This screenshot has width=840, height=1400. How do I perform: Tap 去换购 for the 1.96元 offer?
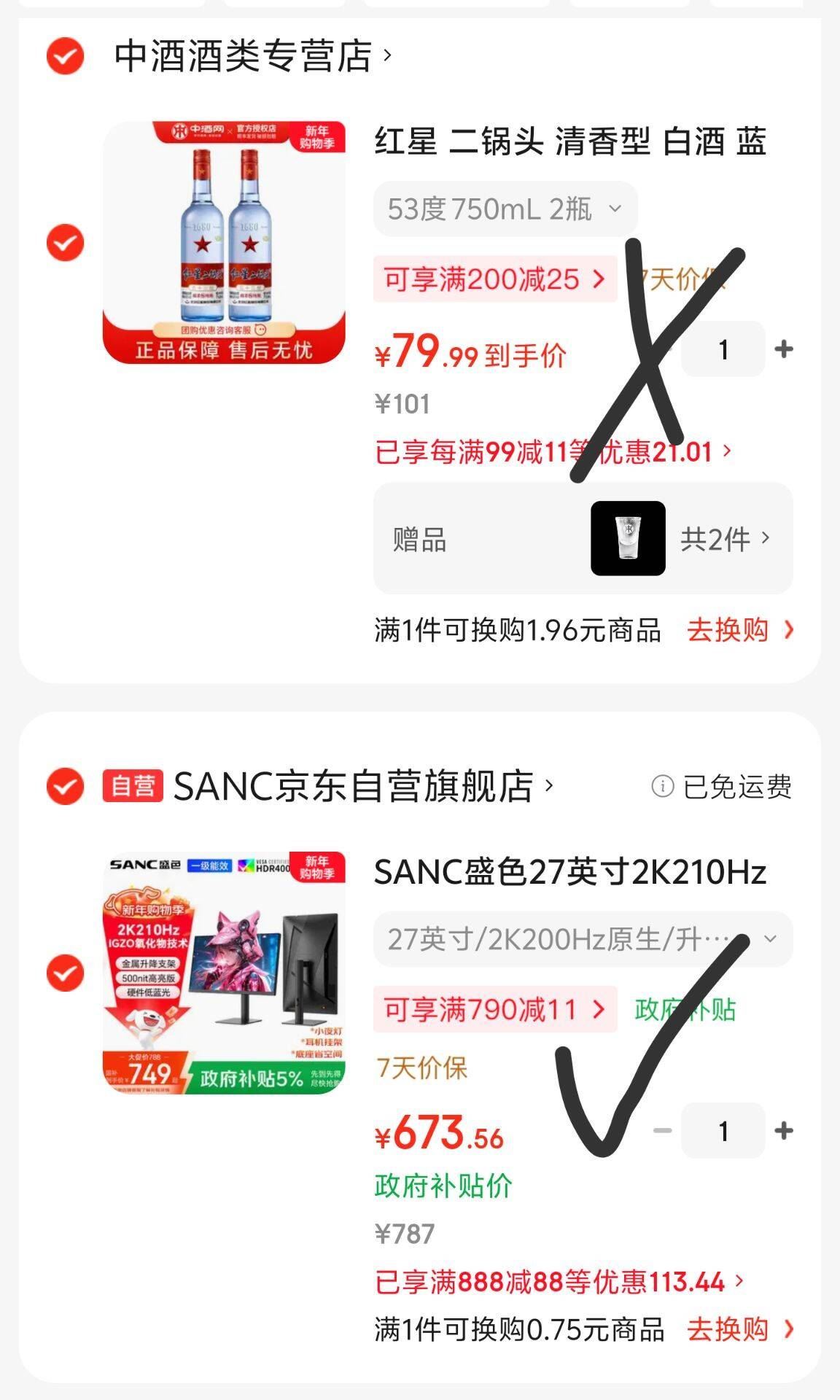point(739,630)
